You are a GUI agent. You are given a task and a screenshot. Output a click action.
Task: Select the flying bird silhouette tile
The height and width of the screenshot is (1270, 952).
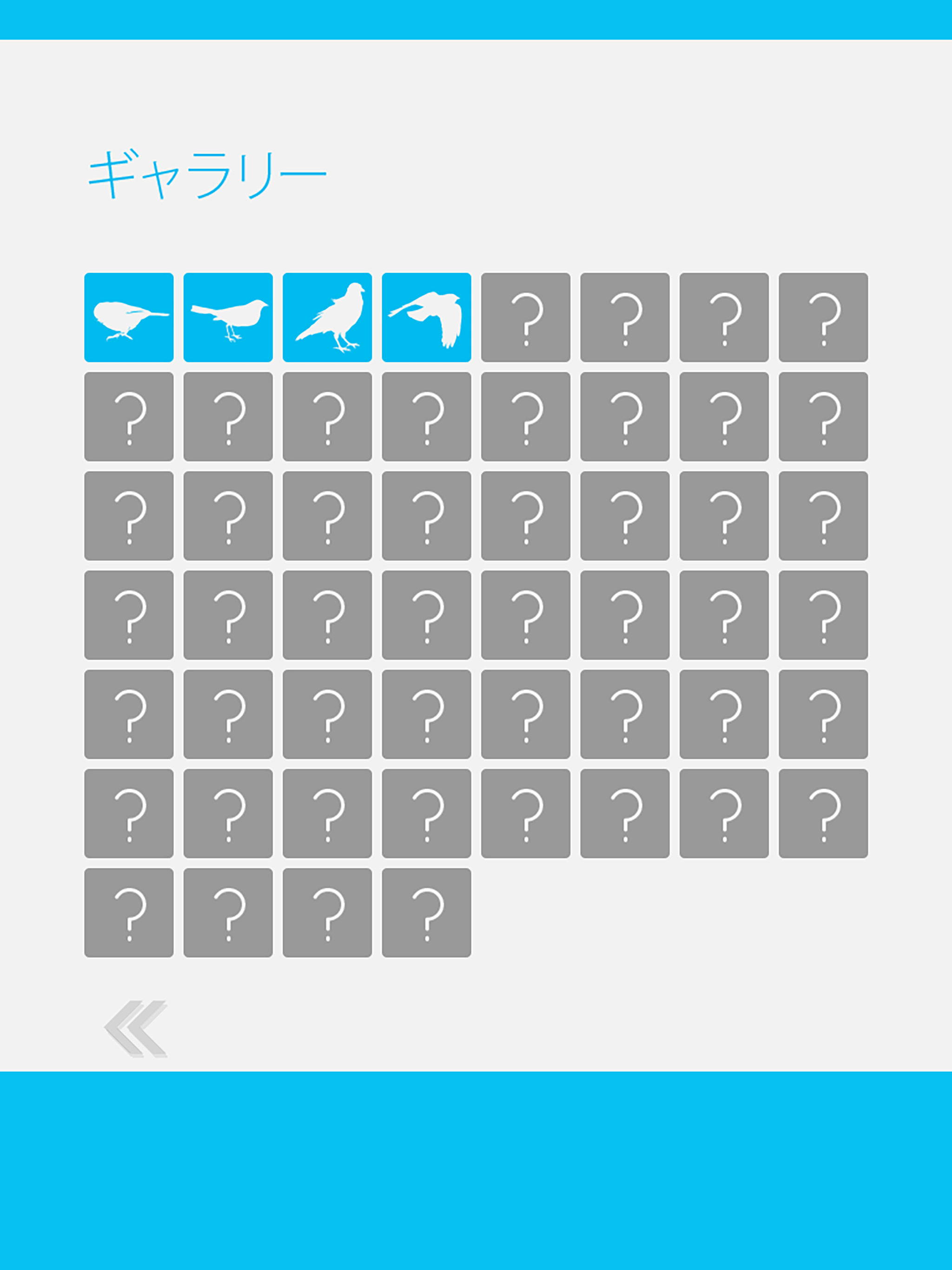coord(426,317)
